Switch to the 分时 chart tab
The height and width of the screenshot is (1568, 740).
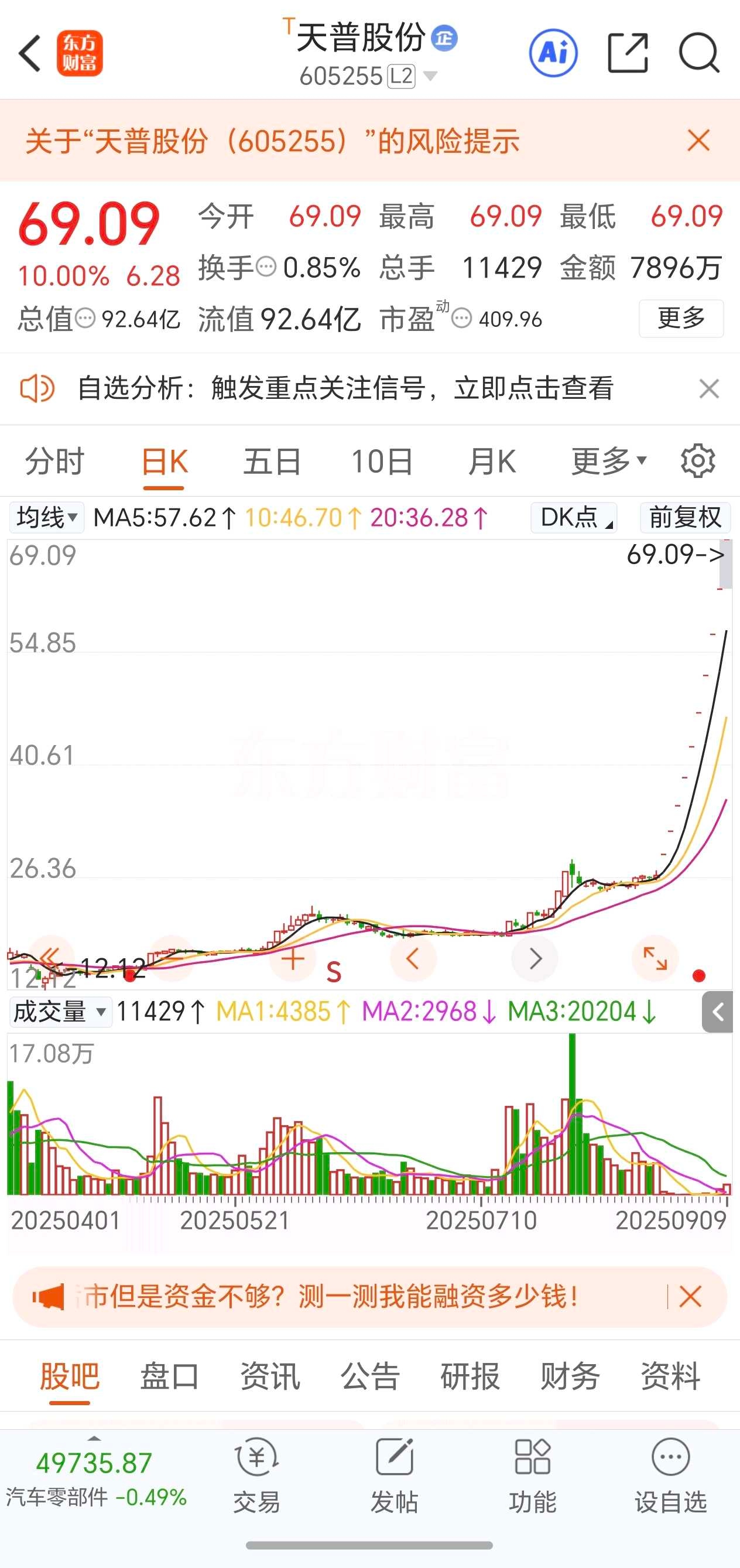[54, 462]
